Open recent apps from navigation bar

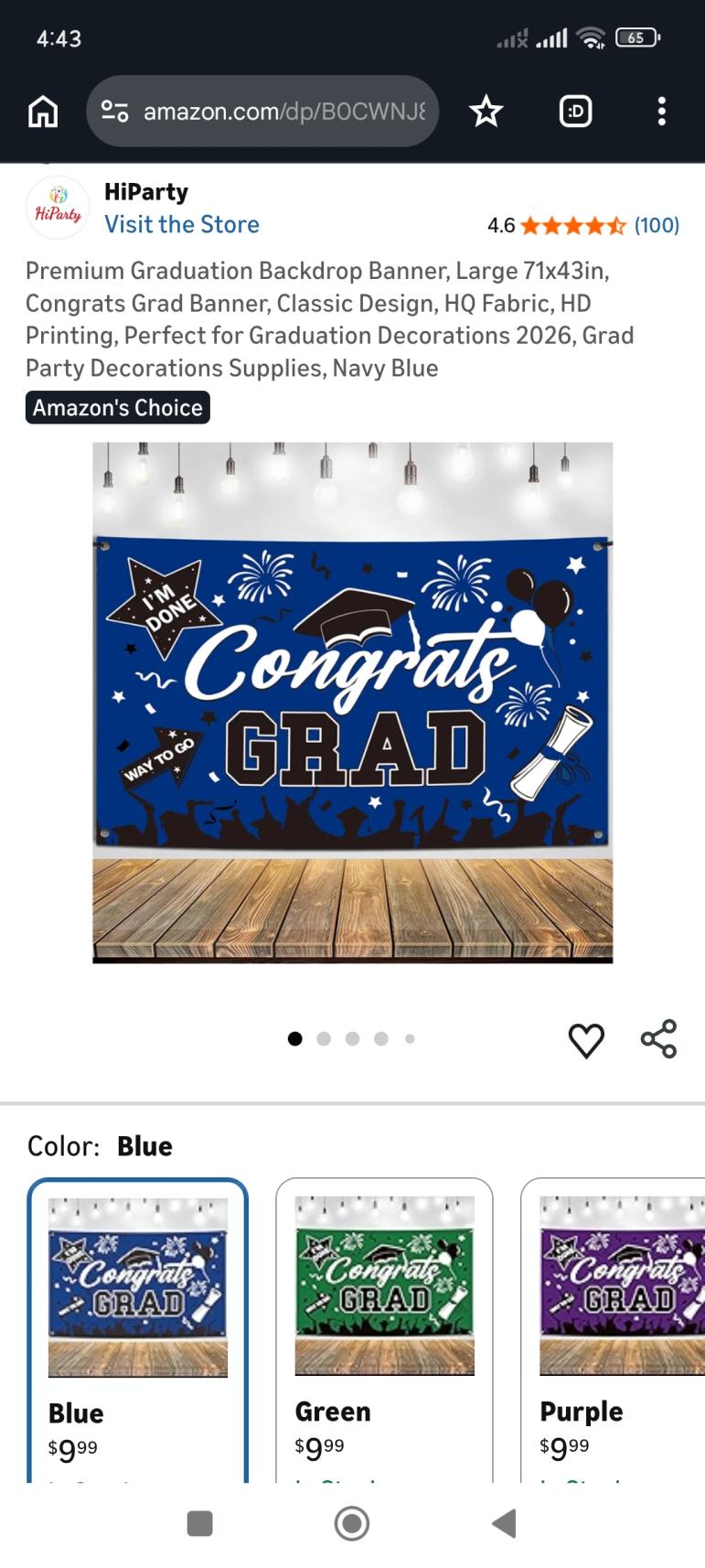click(199, 1523)
